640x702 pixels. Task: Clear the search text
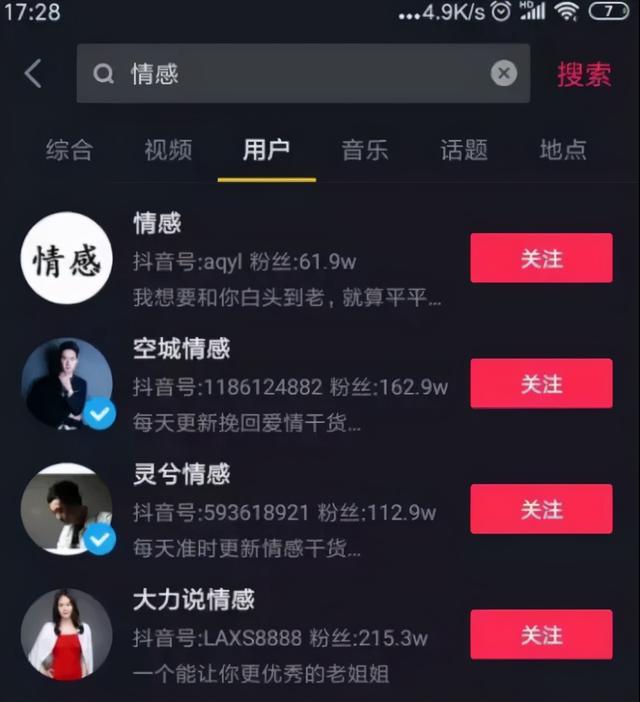504,73
